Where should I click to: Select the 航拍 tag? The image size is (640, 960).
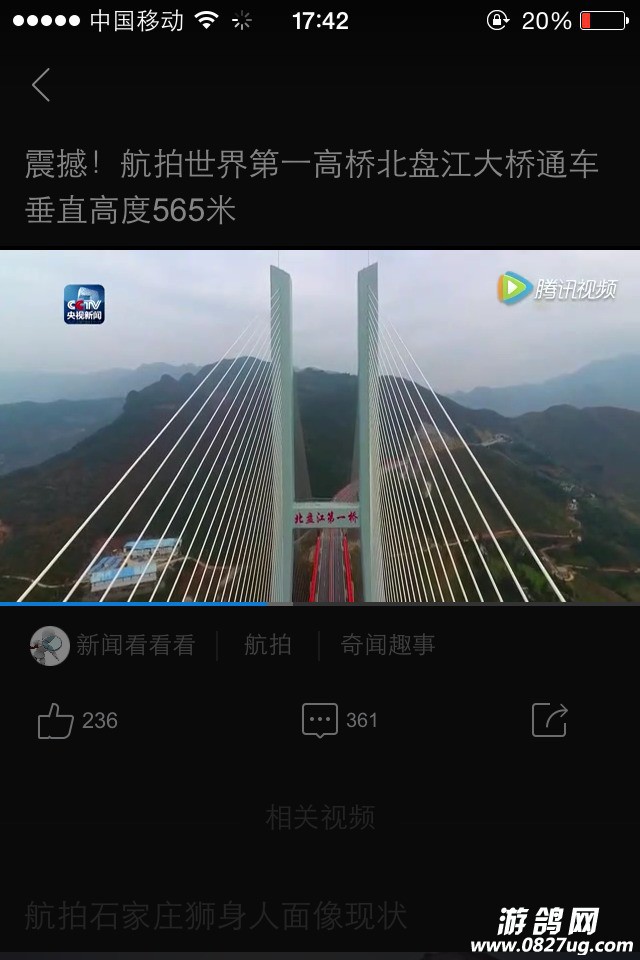(x=268, y=646)
